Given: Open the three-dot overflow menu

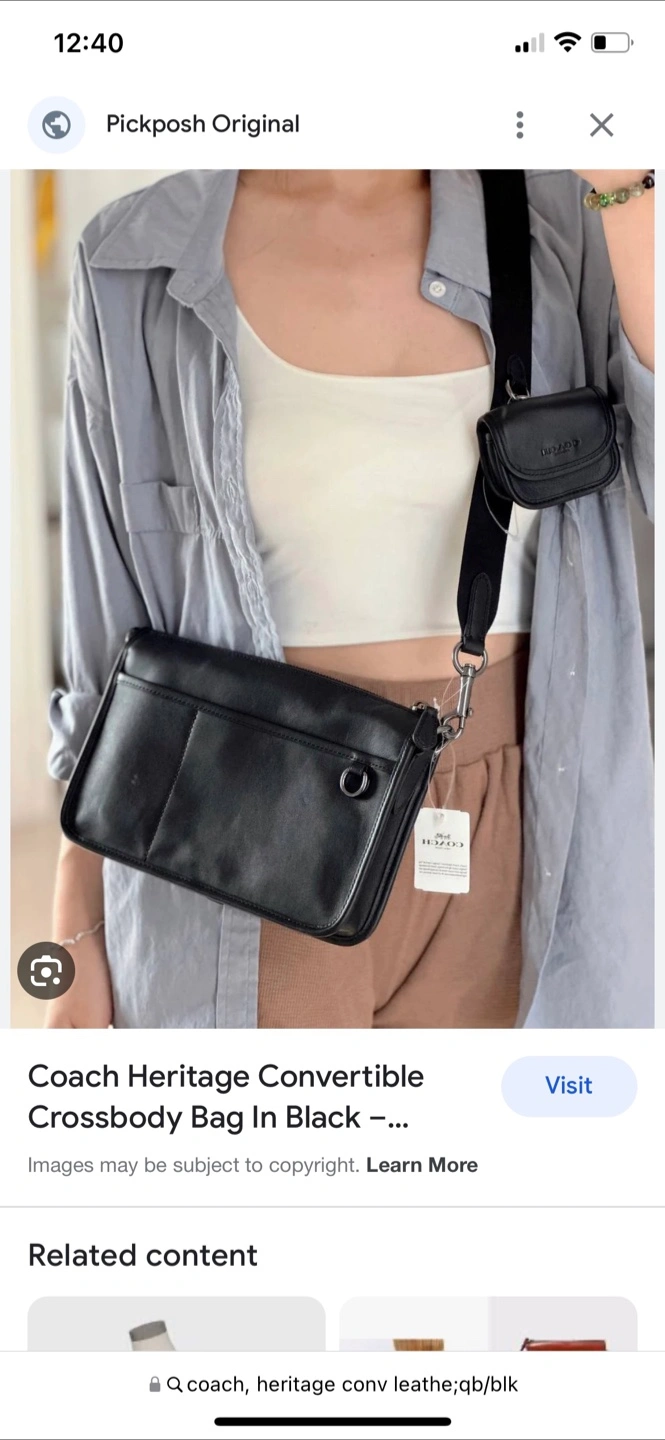Looking at the screenshot, I should tap(519, 125).
